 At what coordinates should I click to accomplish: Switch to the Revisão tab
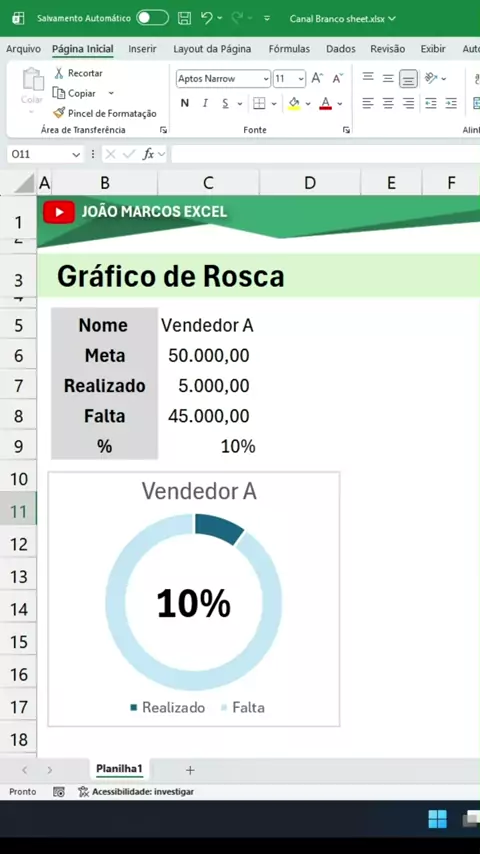pyautogui.click(x=387, y=49)
